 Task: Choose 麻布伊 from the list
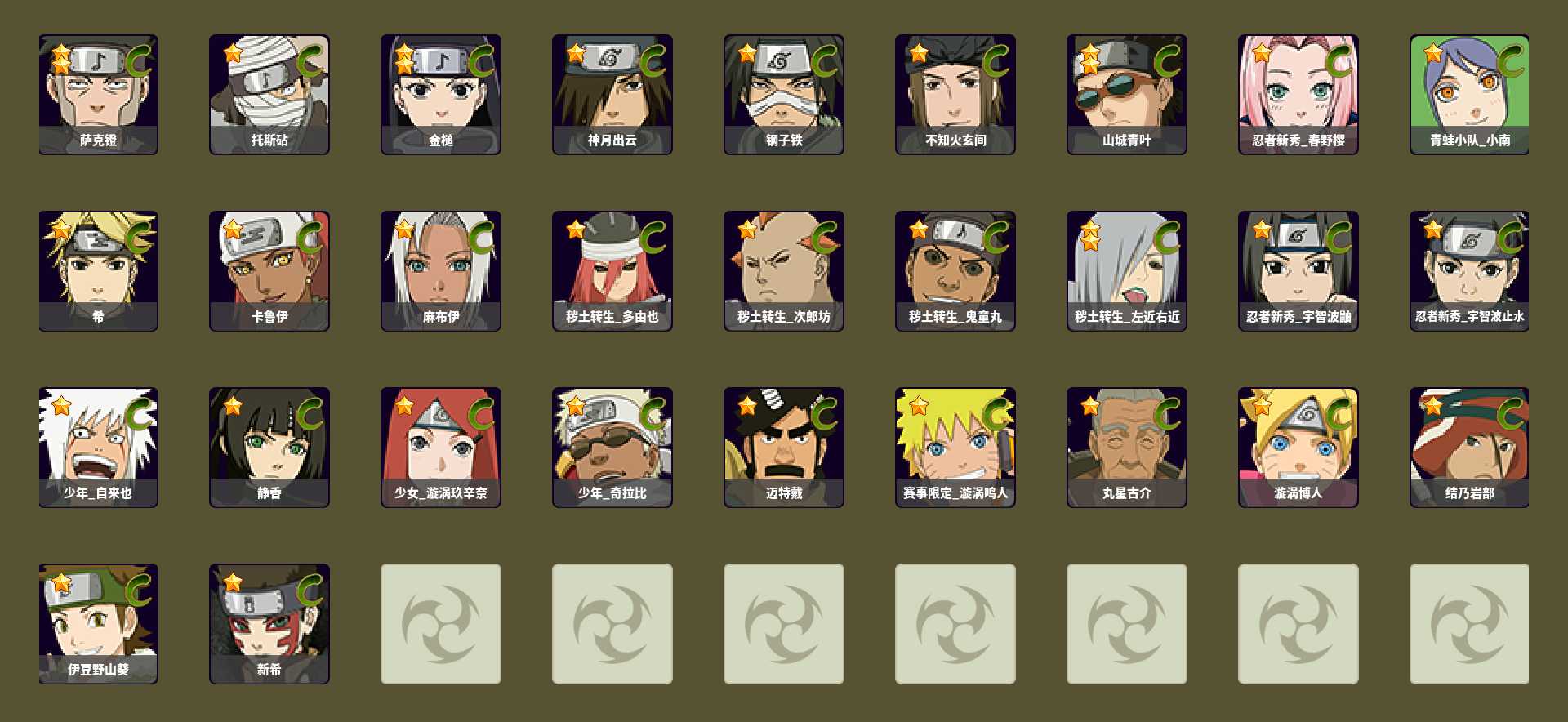coord(441,270)
